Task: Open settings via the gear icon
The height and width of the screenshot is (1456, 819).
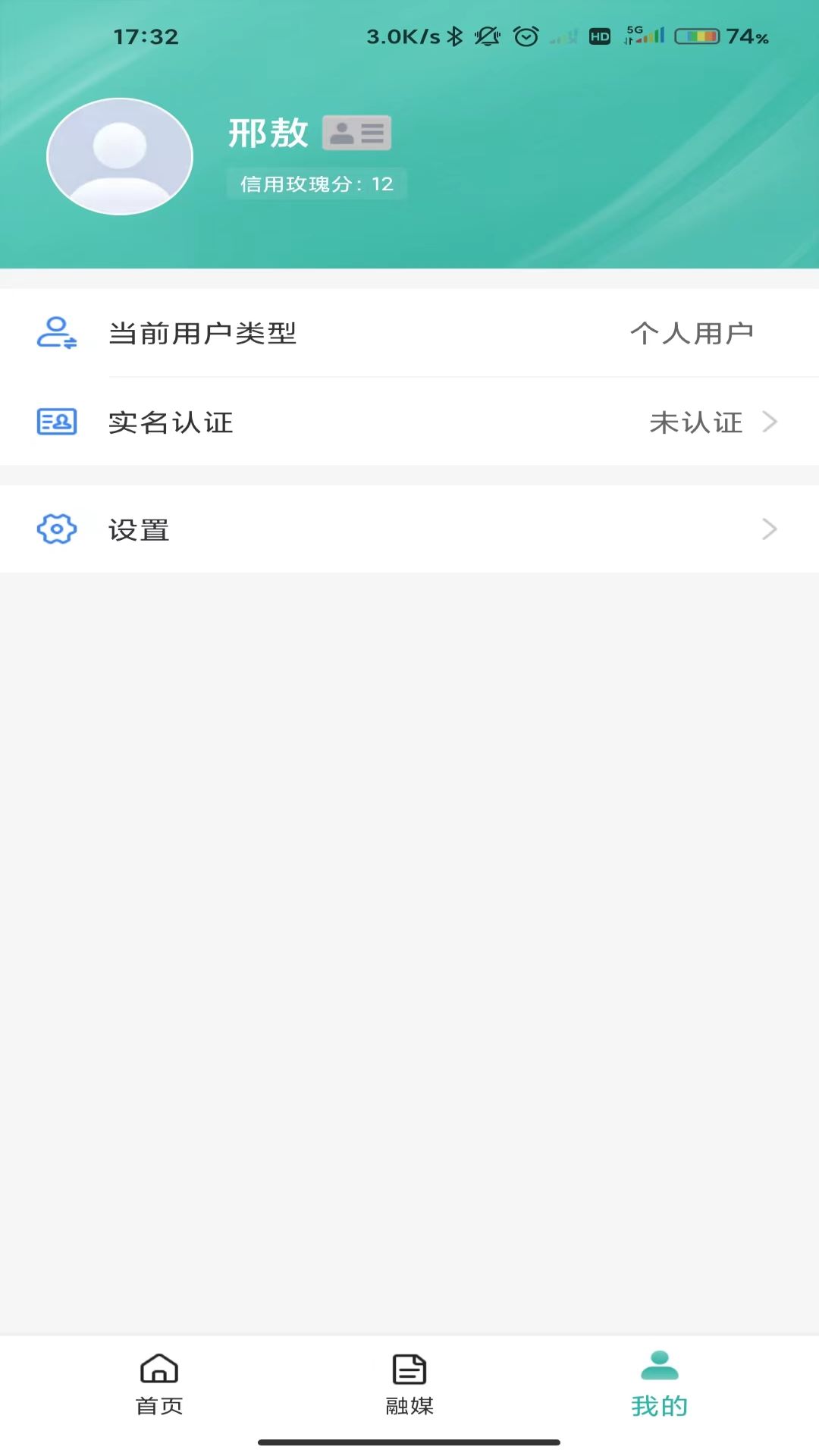Action: 56,529
